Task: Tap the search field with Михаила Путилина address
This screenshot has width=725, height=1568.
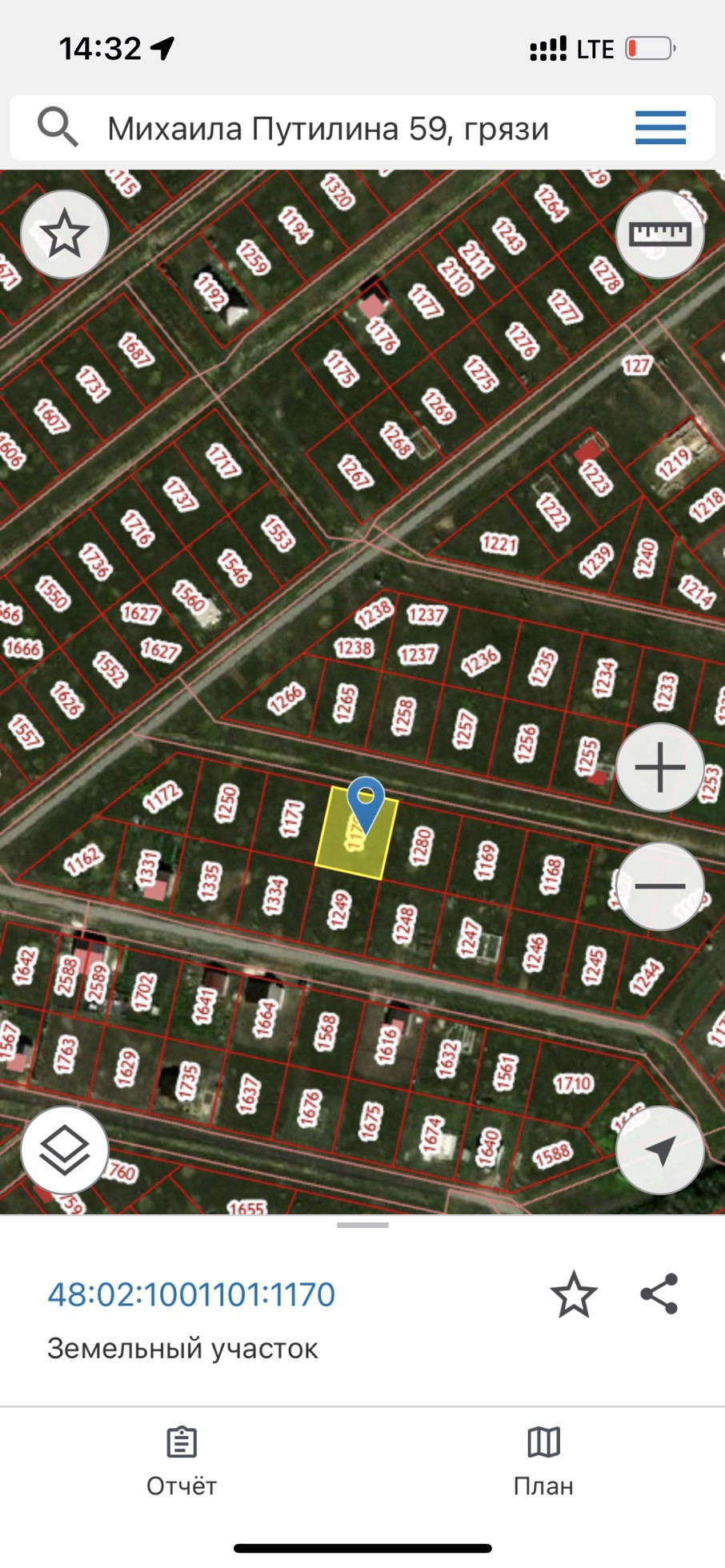Action: coord(328,128)
